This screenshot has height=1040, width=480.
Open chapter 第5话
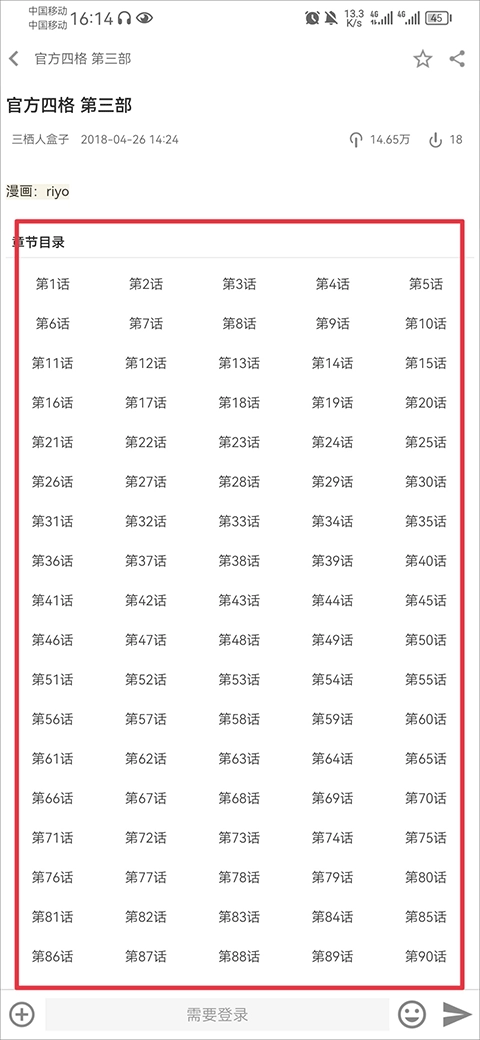coord(426,285)
